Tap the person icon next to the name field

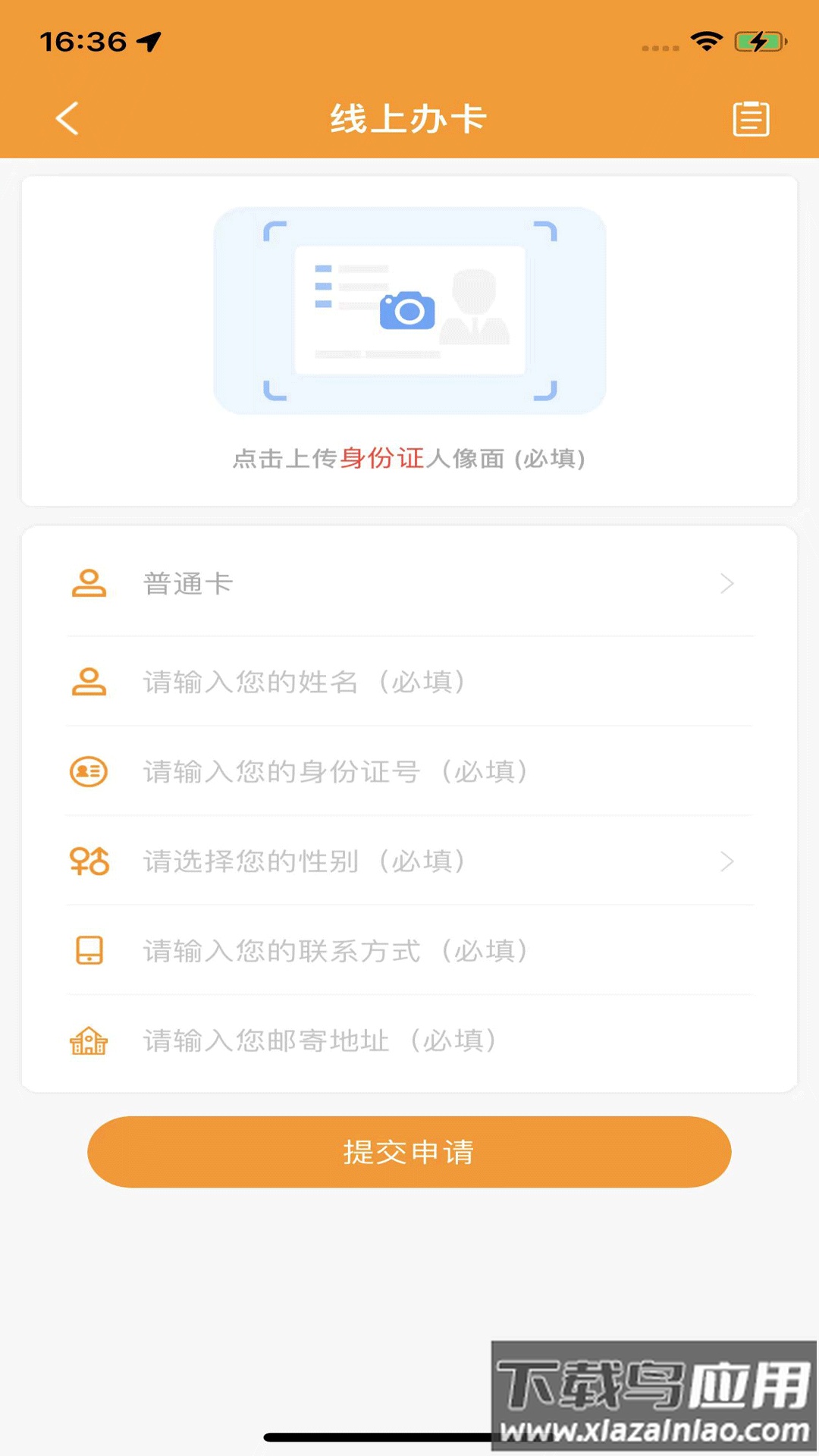(x=89, y=681)
